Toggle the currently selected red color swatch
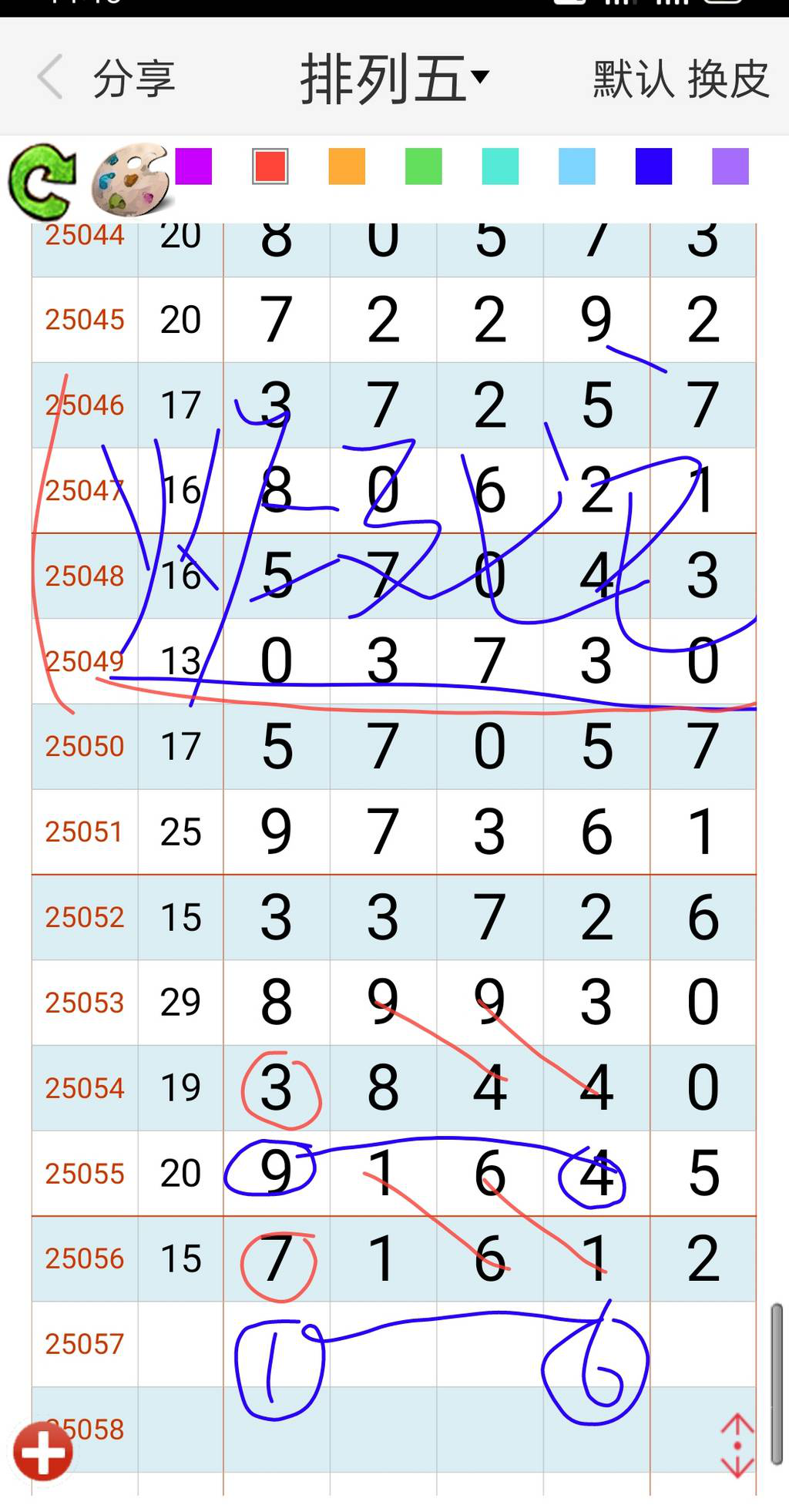 [268, 166]
